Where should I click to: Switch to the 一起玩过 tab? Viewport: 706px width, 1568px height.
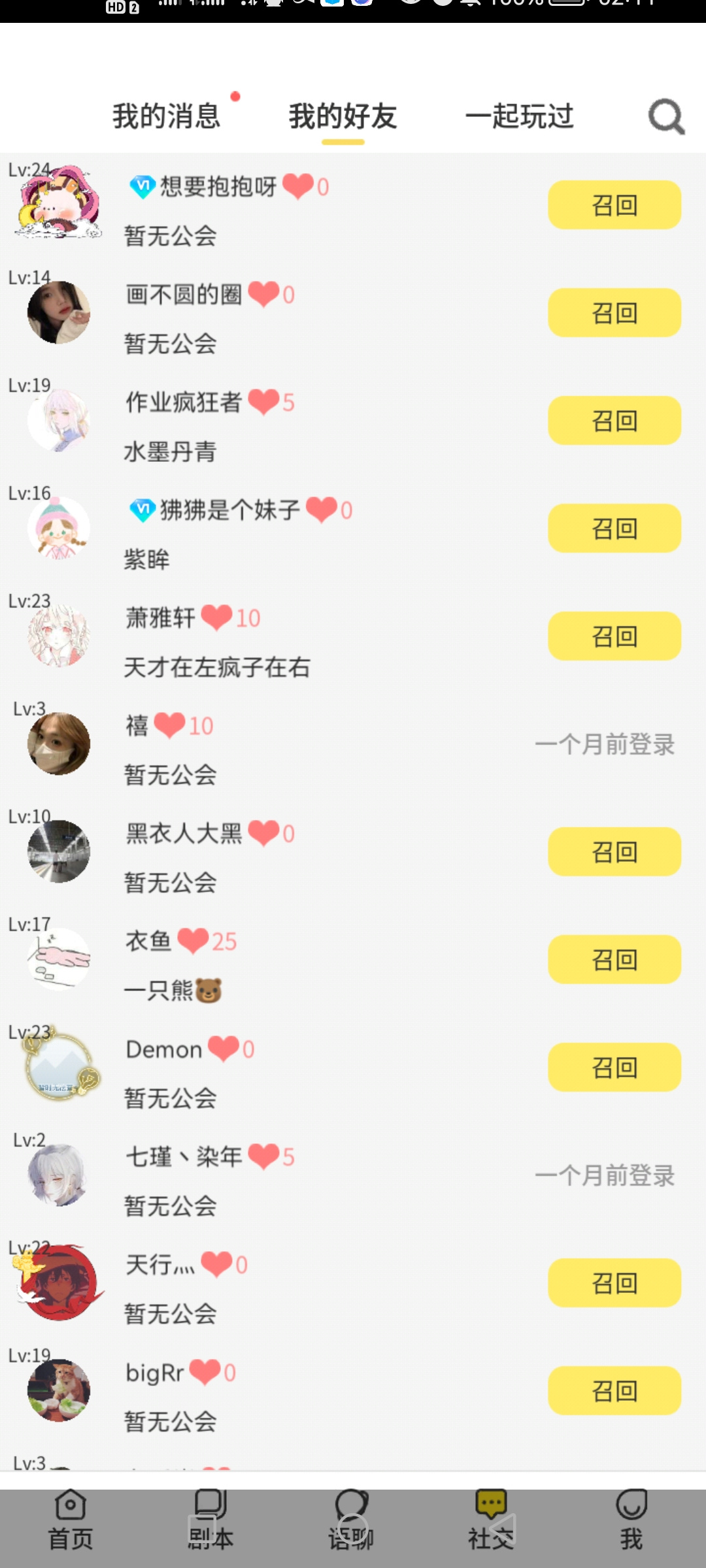point(520,116)
